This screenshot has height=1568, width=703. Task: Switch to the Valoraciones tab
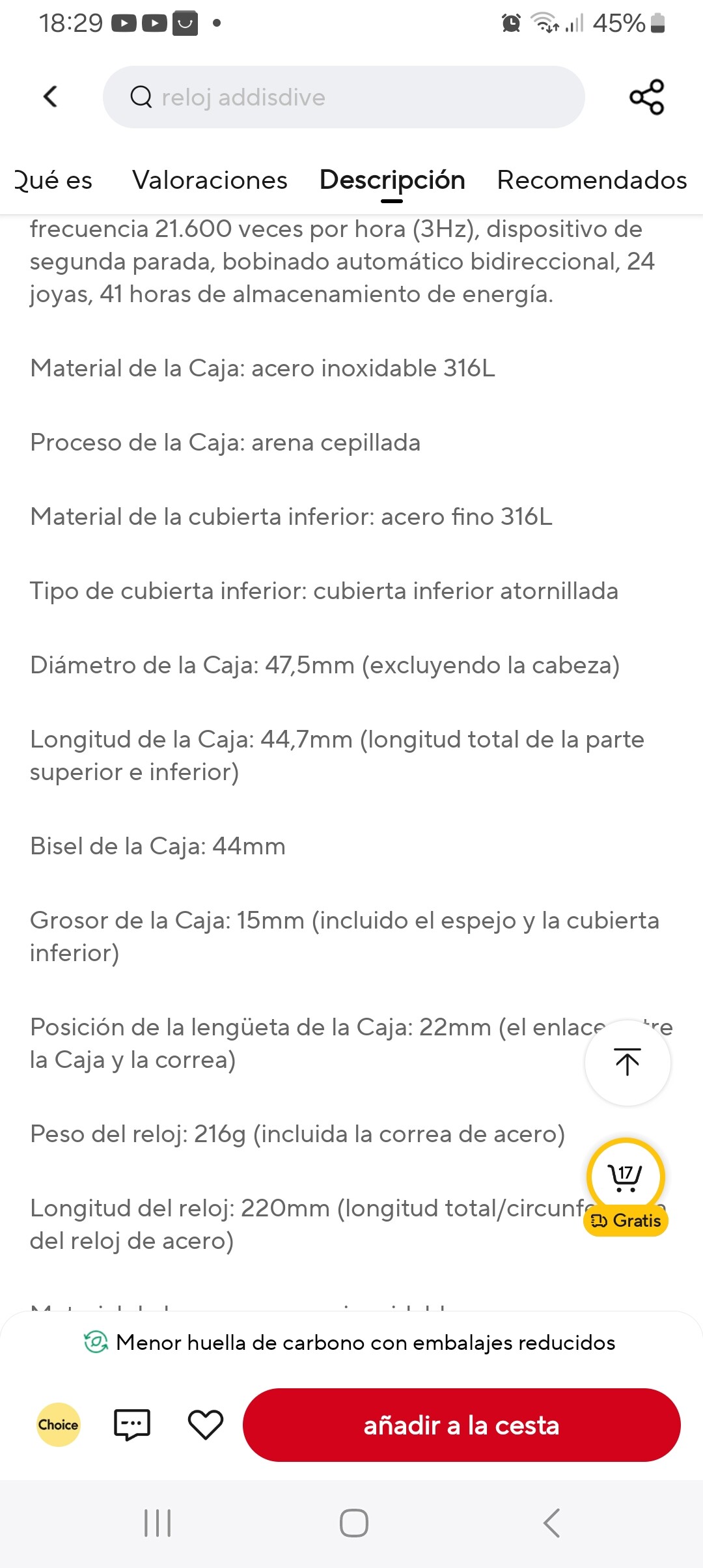coord(210,180)
